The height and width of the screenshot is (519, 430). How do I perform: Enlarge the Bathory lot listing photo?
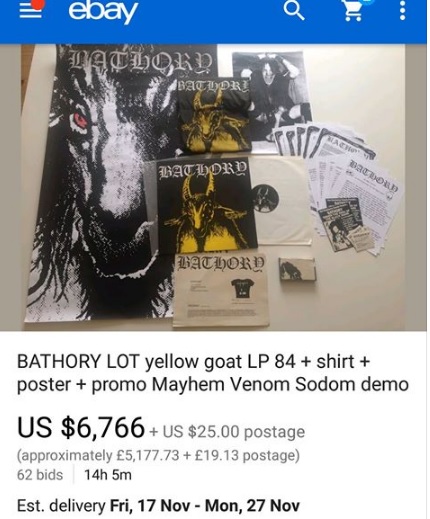[x=213, y=187]
